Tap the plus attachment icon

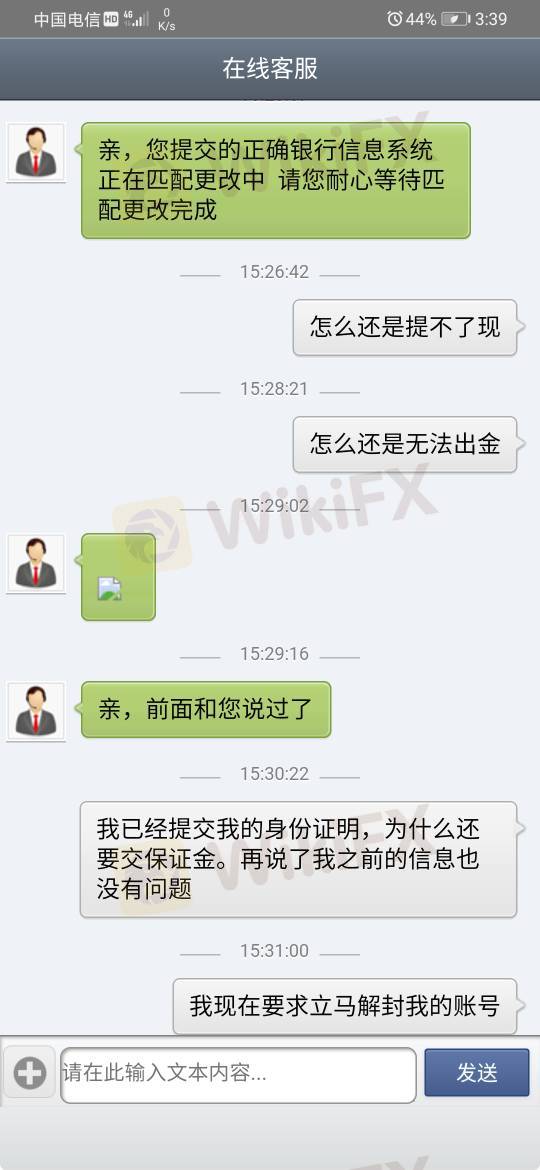(x=30, y=1073)
